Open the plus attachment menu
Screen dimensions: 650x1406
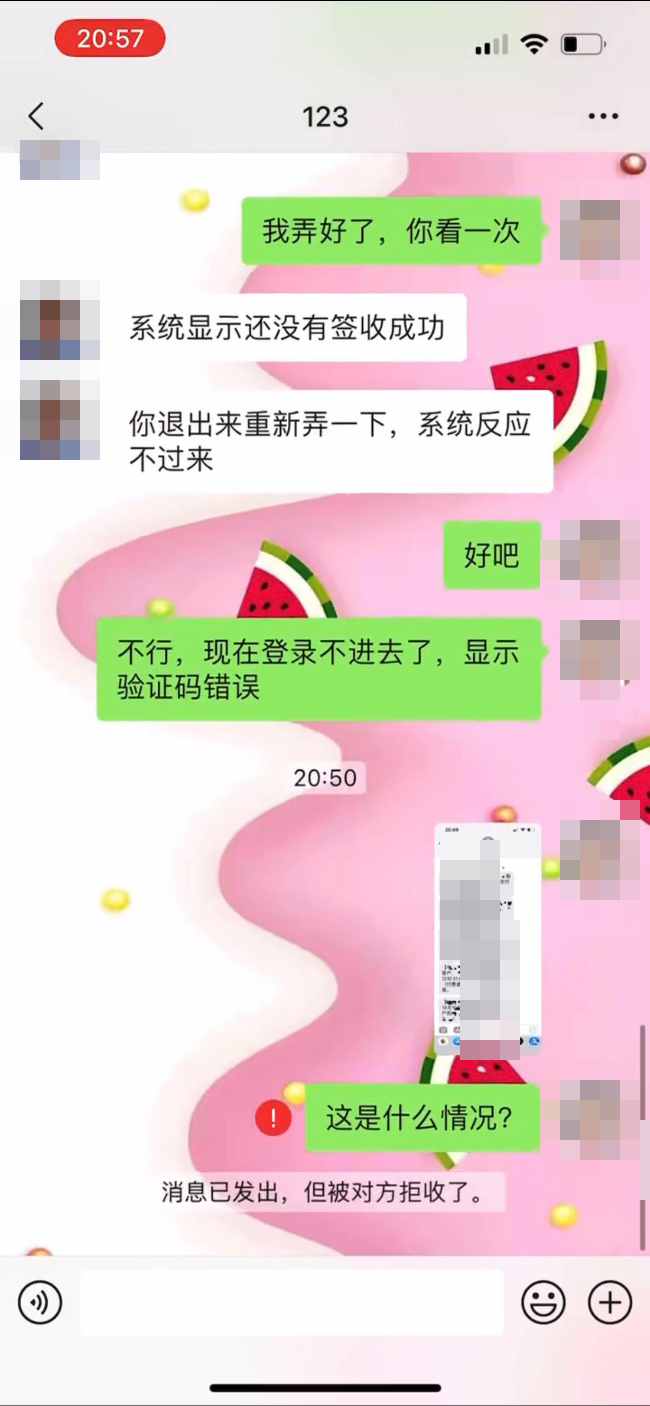pos(610,1303)
